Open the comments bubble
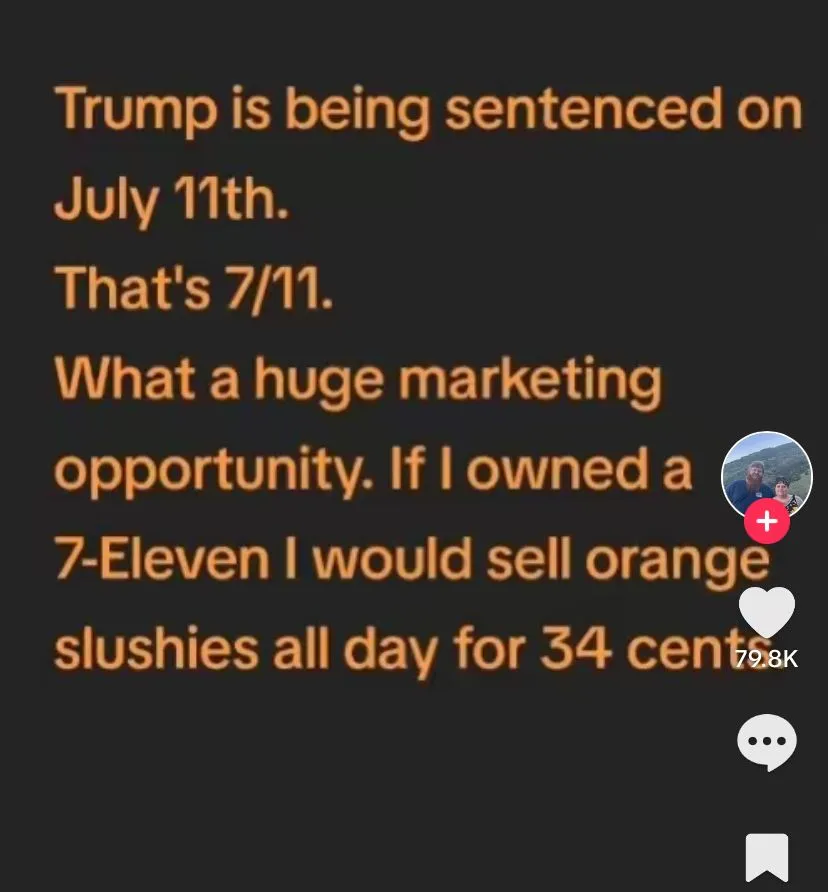Viewport: 828px width, 892px height. coord(767,743)
